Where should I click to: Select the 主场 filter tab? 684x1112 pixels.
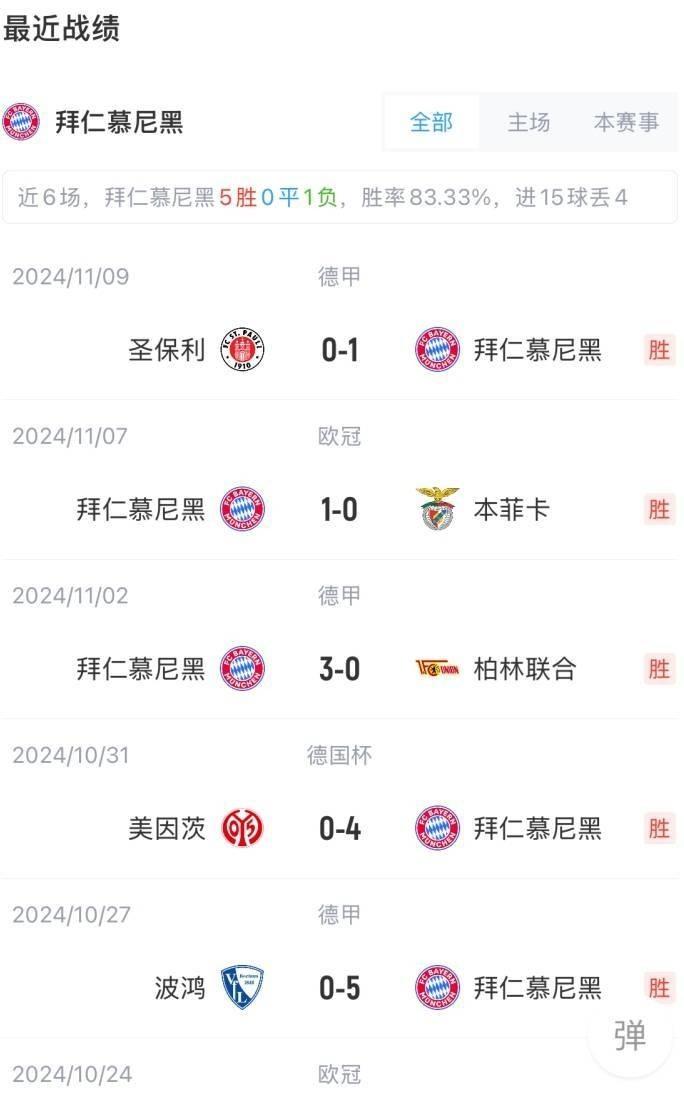pos(529,123)
